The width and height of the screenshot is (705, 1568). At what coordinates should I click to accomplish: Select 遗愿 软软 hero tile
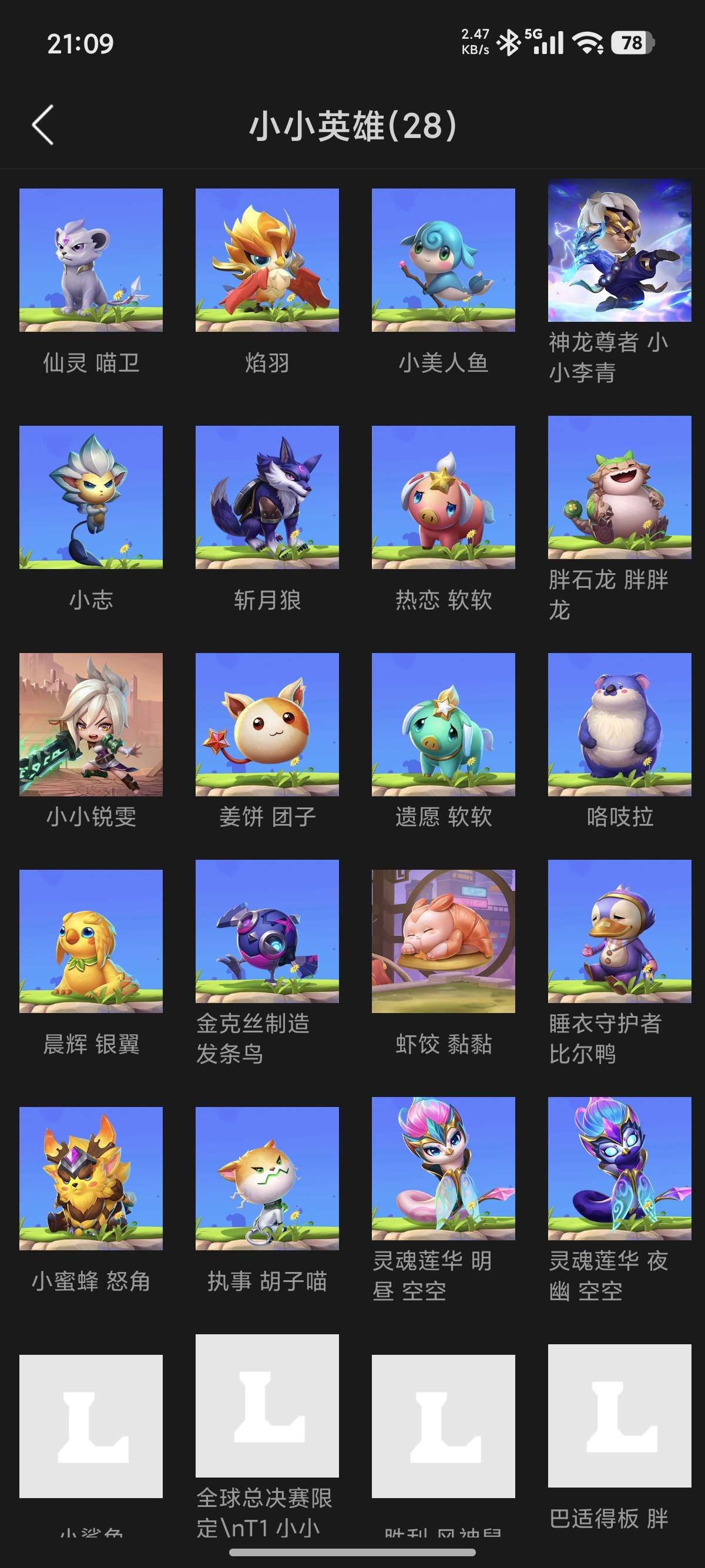(x=443, y=724)
